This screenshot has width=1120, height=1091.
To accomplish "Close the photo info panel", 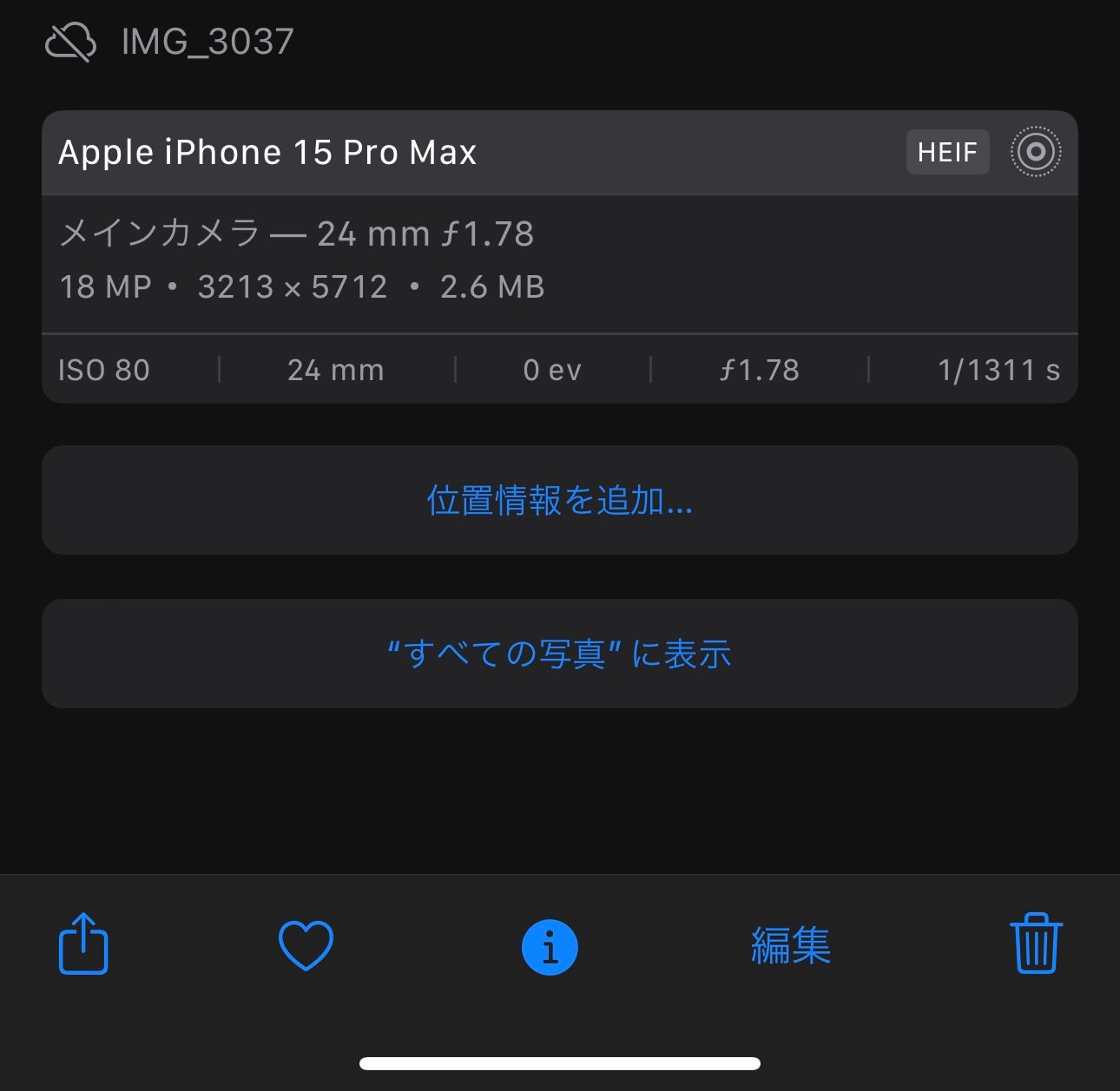I will (x=550, y=947).
